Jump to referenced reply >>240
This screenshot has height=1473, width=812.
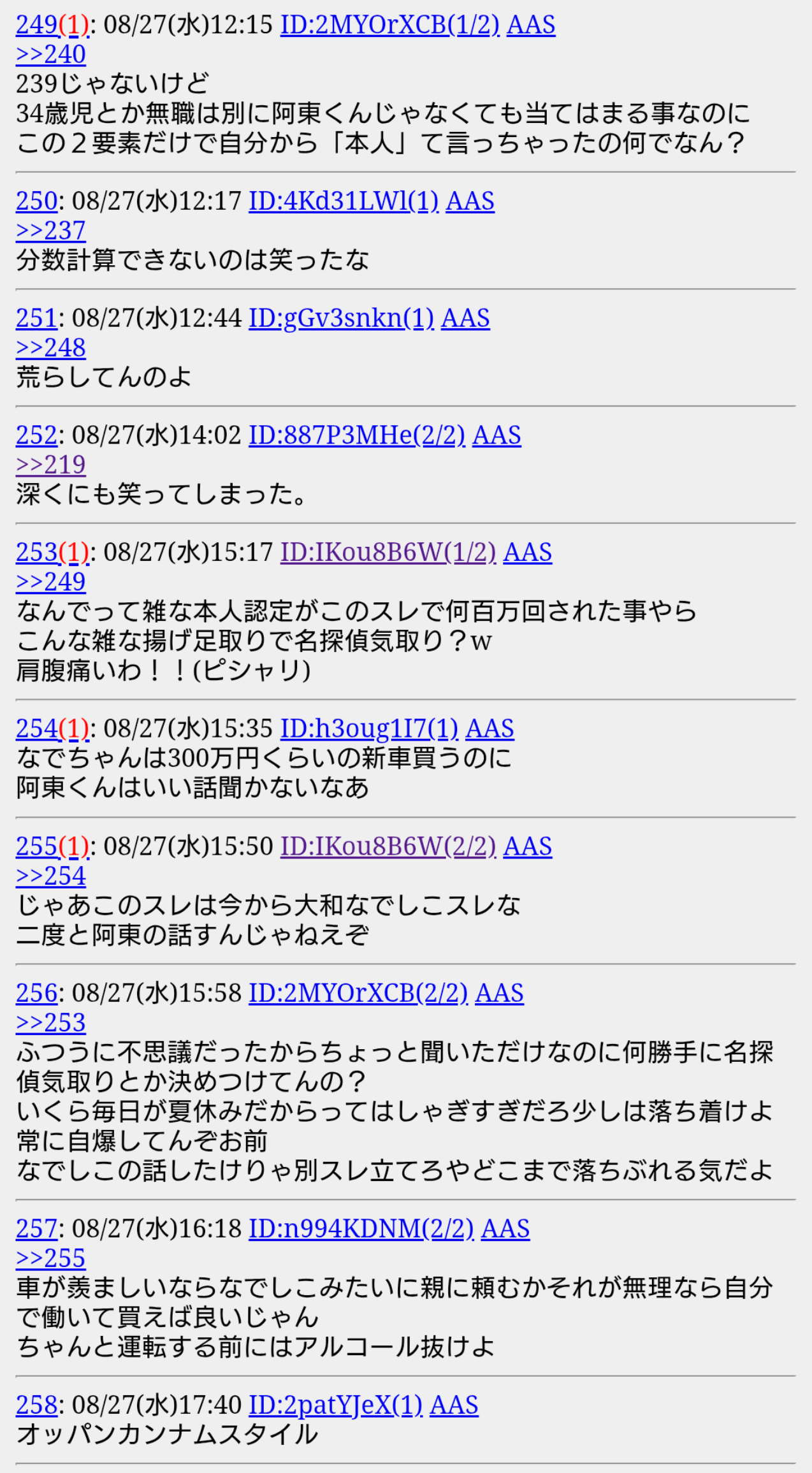51,54
